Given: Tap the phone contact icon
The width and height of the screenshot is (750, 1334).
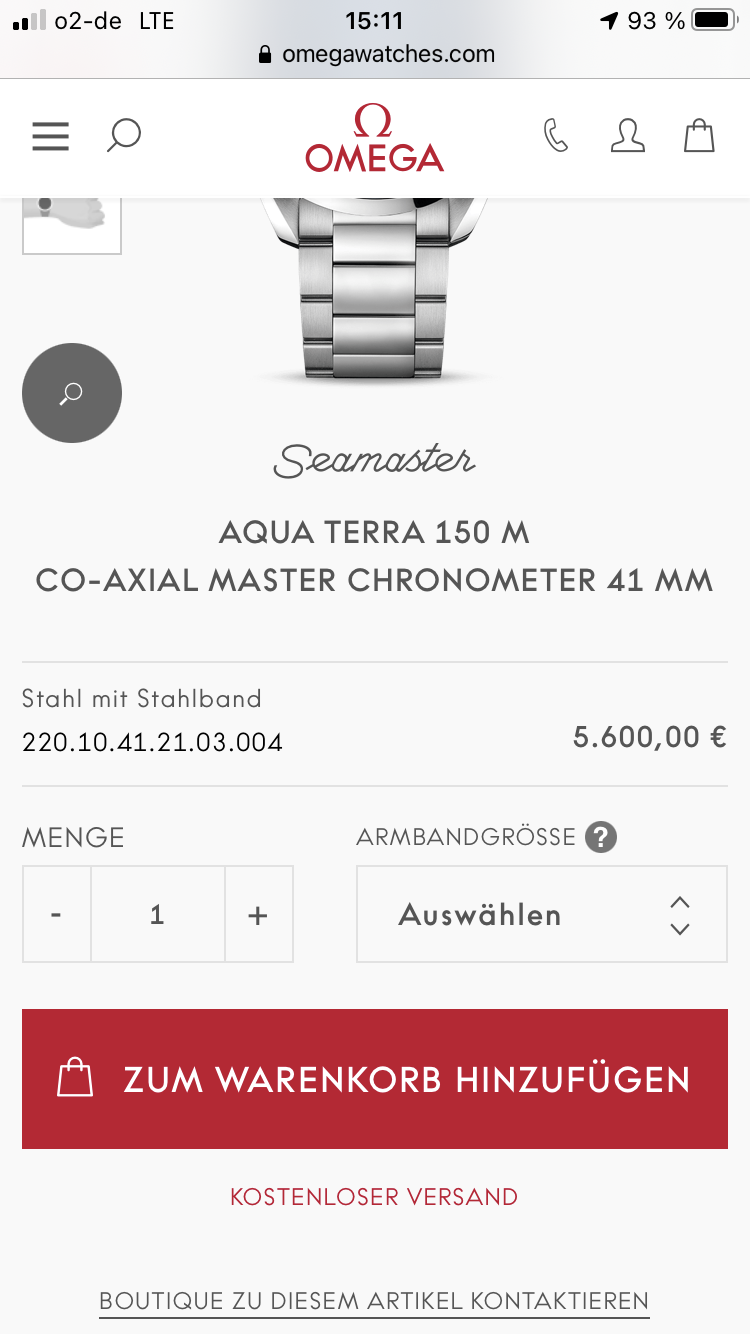Looking at the screenshot, I should coord(556,136).
